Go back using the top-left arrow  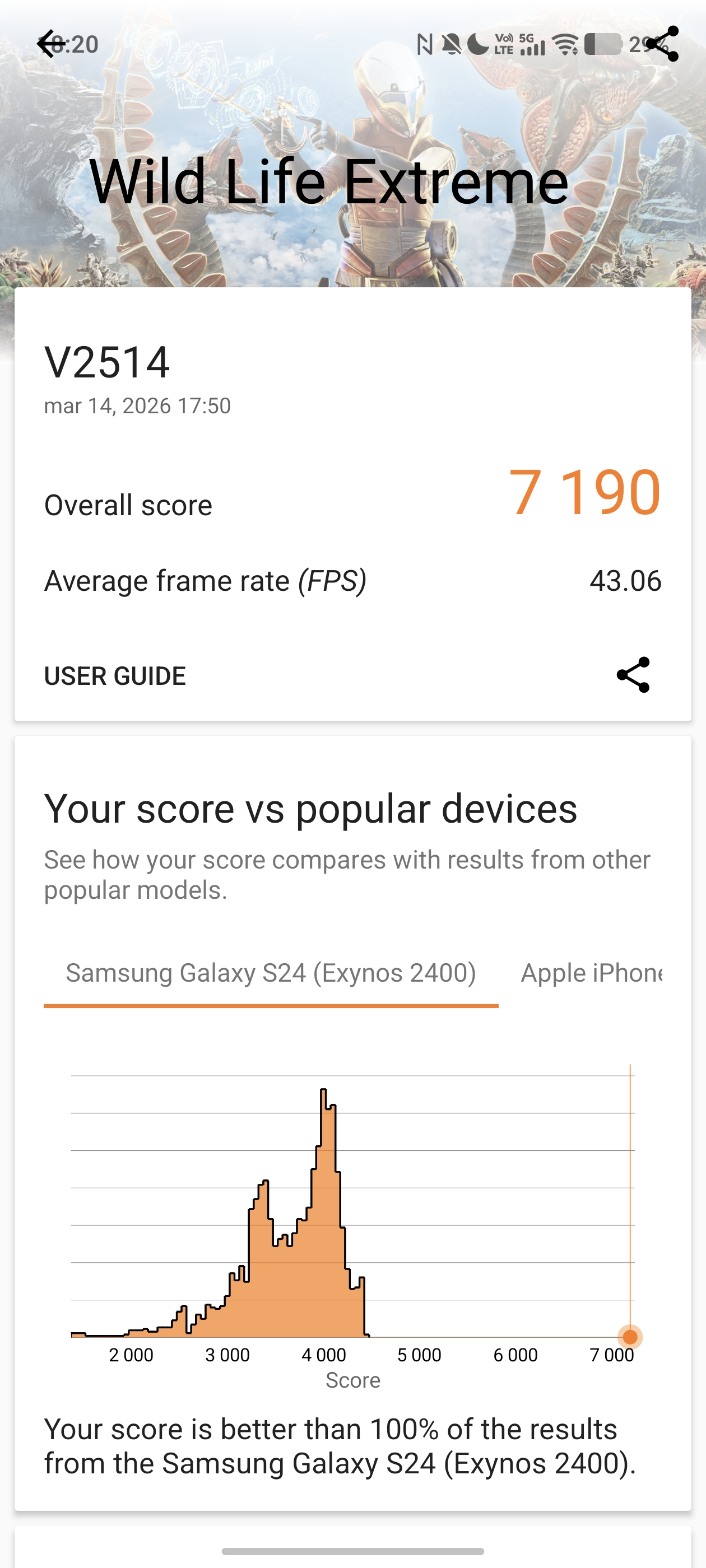pyautogui.click(x=50, y=44)
